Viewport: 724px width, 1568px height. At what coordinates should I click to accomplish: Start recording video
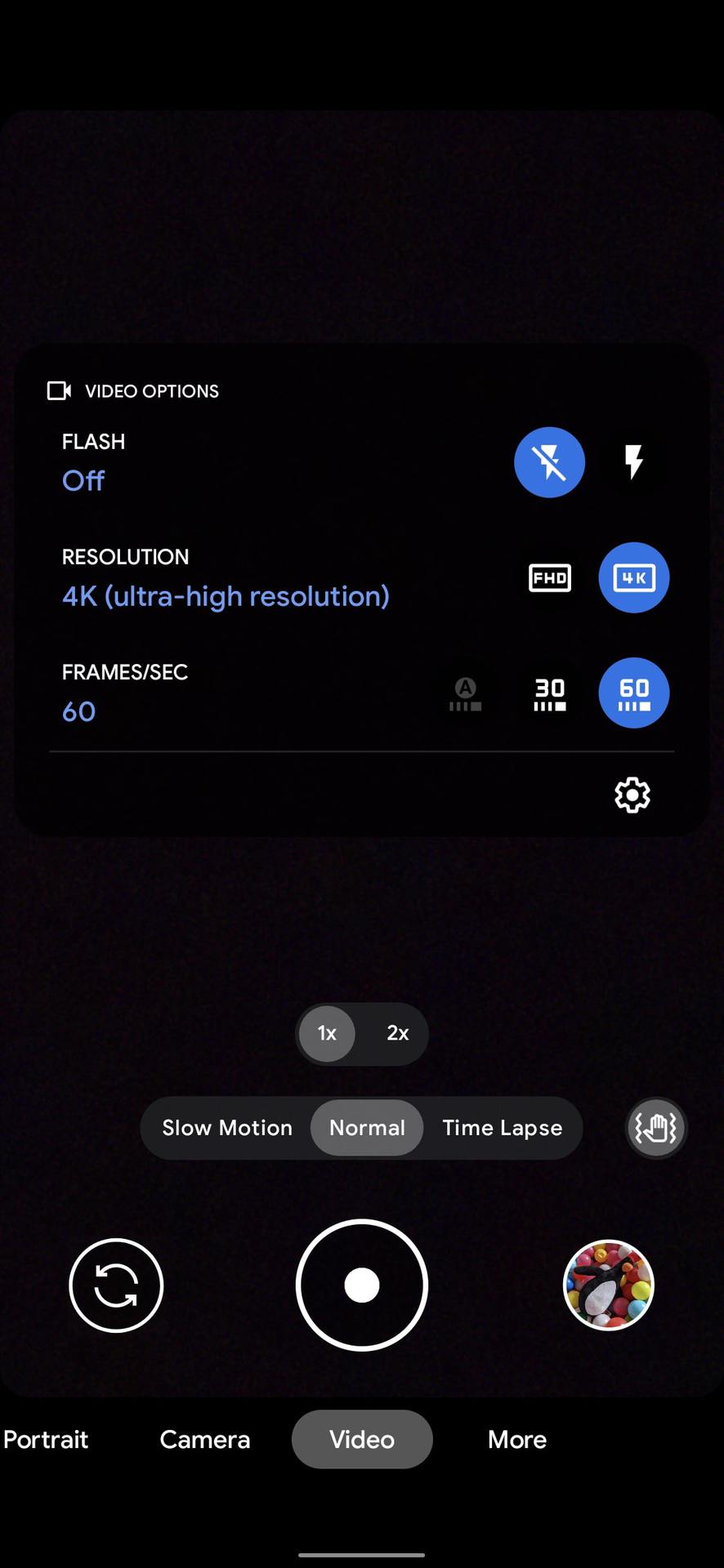362,1285
